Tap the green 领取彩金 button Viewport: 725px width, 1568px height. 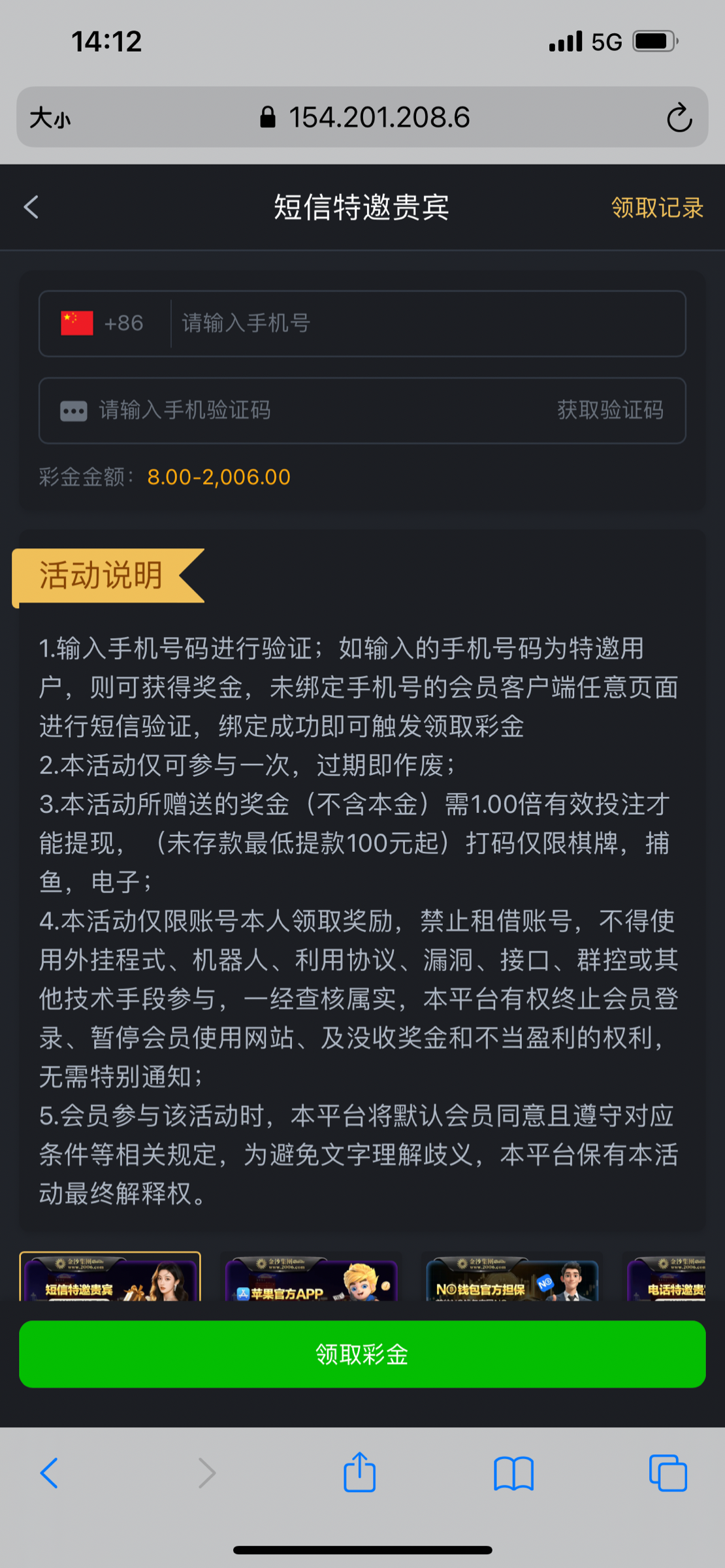(x=362, y=1354)
